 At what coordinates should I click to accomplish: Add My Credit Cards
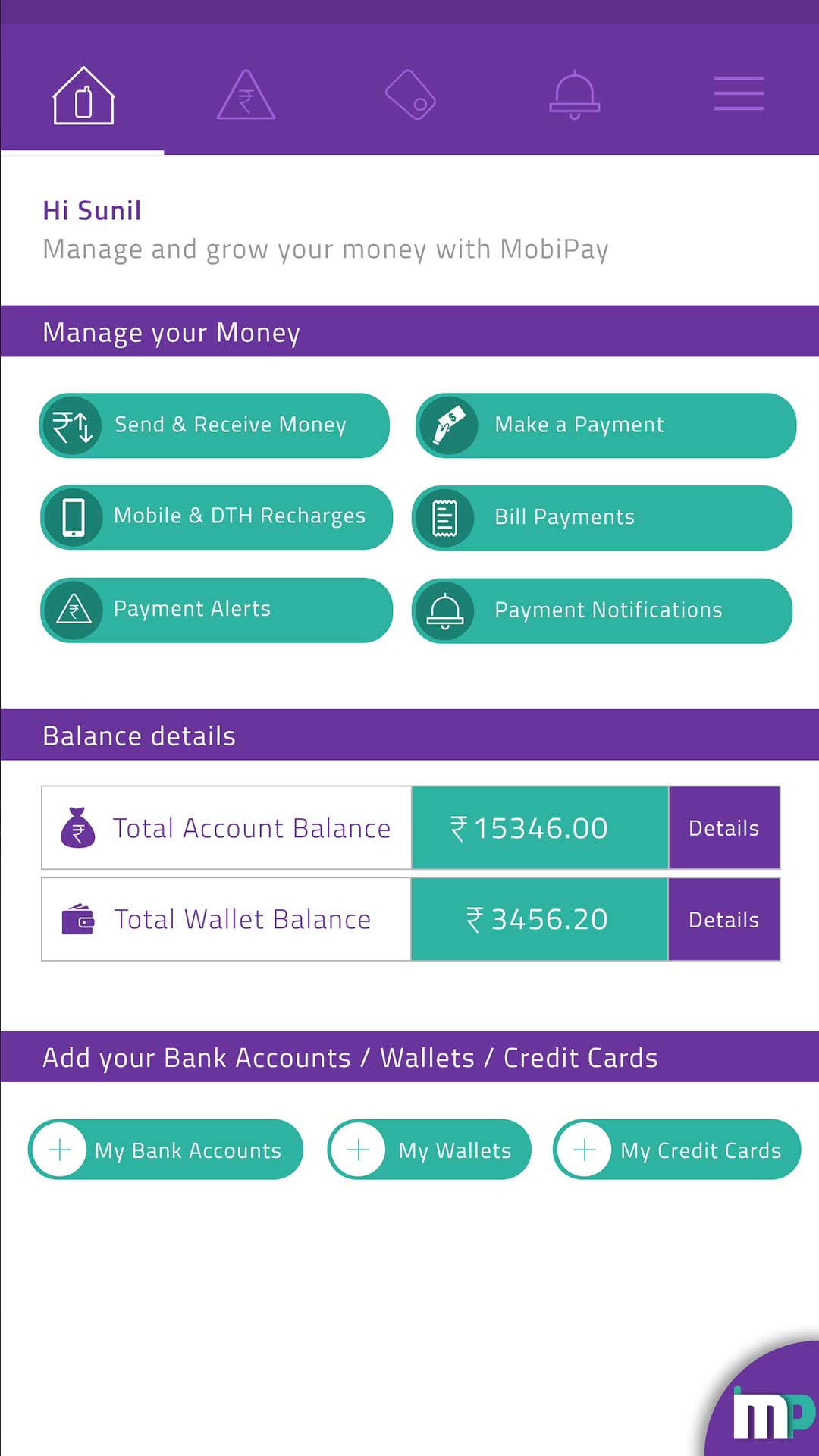(676, 1150)
